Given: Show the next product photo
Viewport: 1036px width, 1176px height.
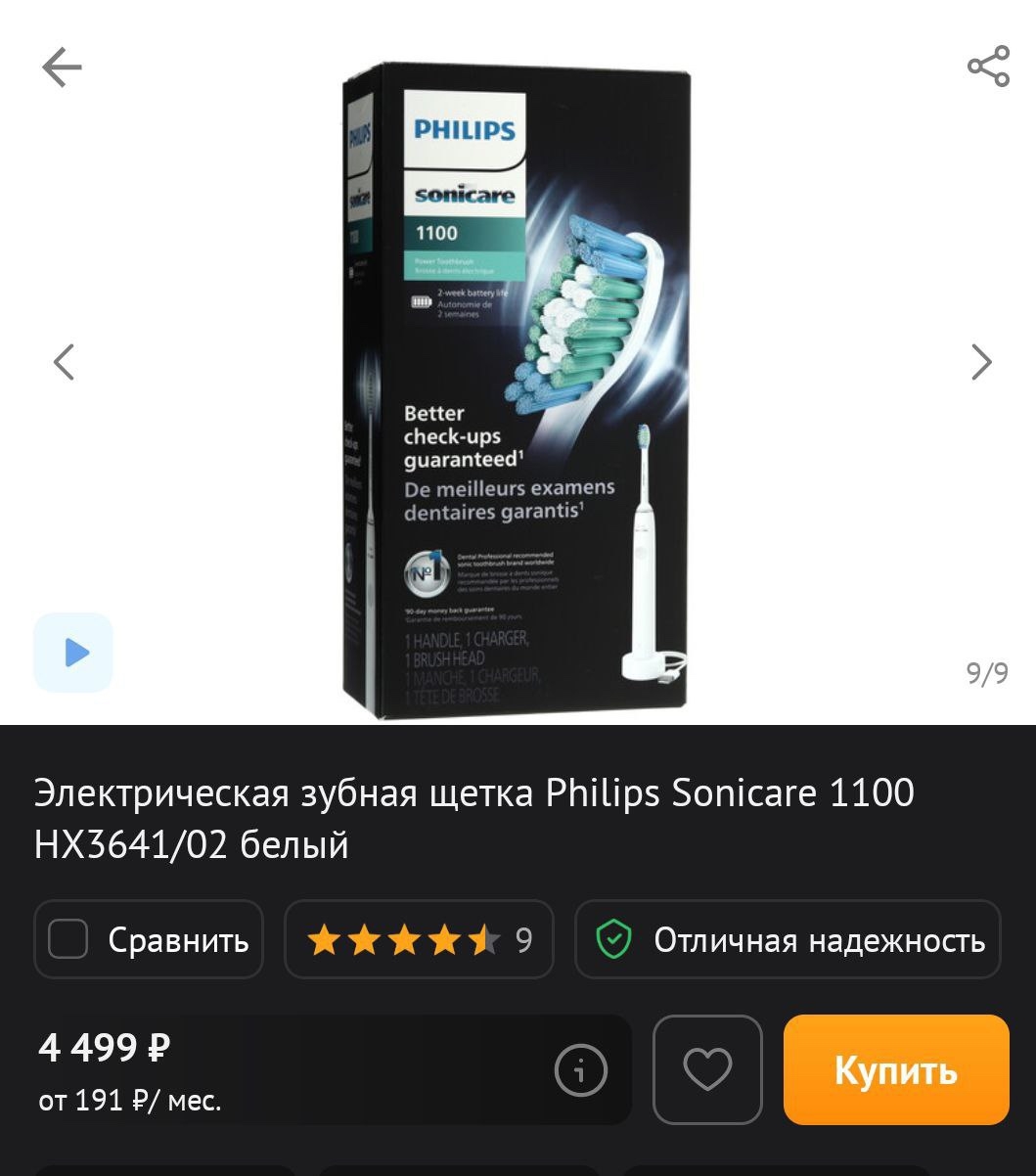Looking at the screenshot, I should pos(979,362).
